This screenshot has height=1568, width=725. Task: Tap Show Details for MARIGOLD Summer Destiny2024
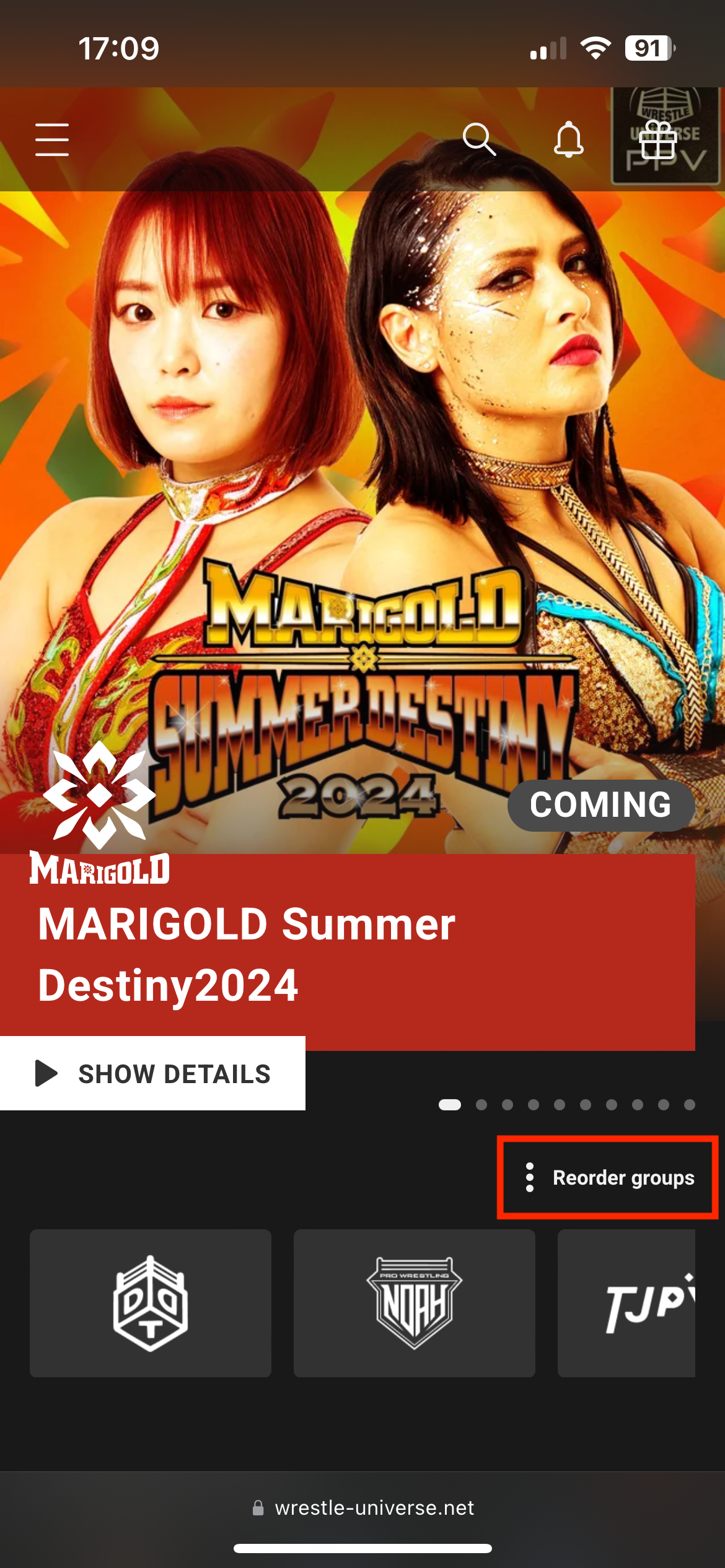point(152,1073)
